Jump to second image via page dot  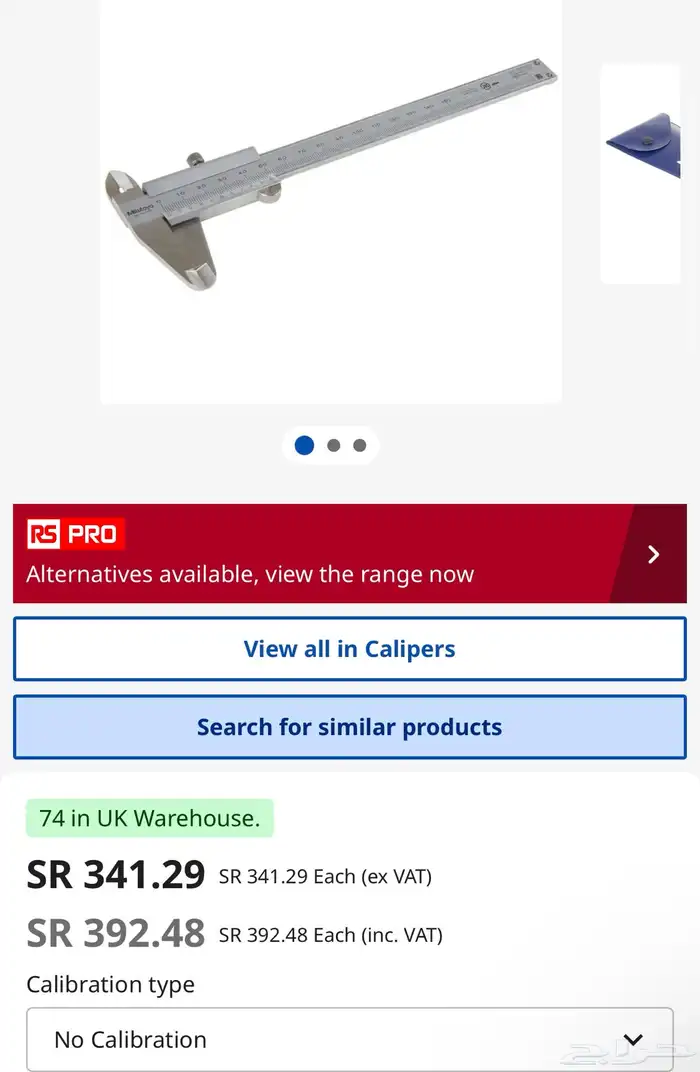tap(333, 446)
